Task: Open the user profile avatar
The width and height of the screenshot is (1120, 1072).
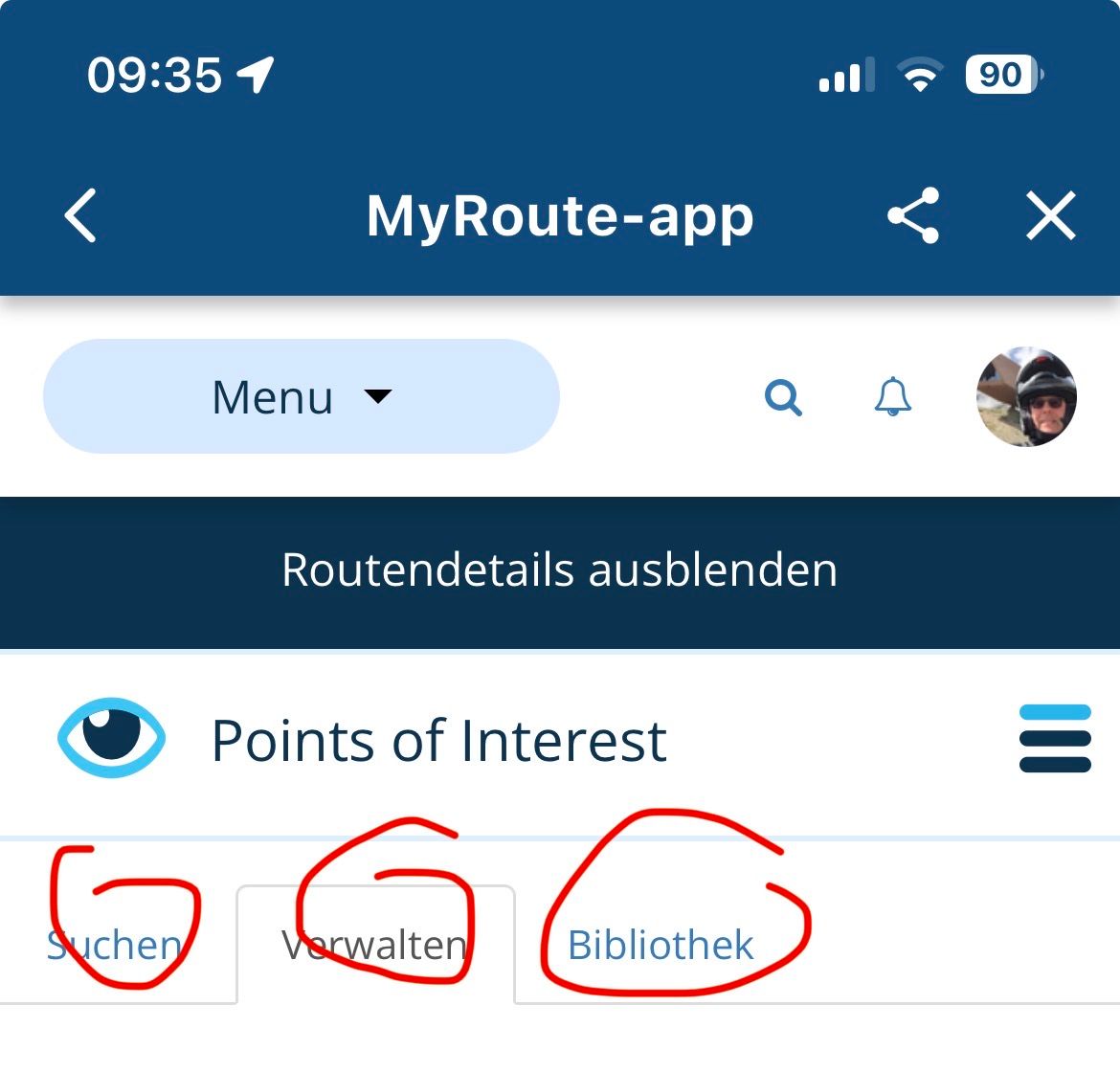Action: pos(1026,396)
